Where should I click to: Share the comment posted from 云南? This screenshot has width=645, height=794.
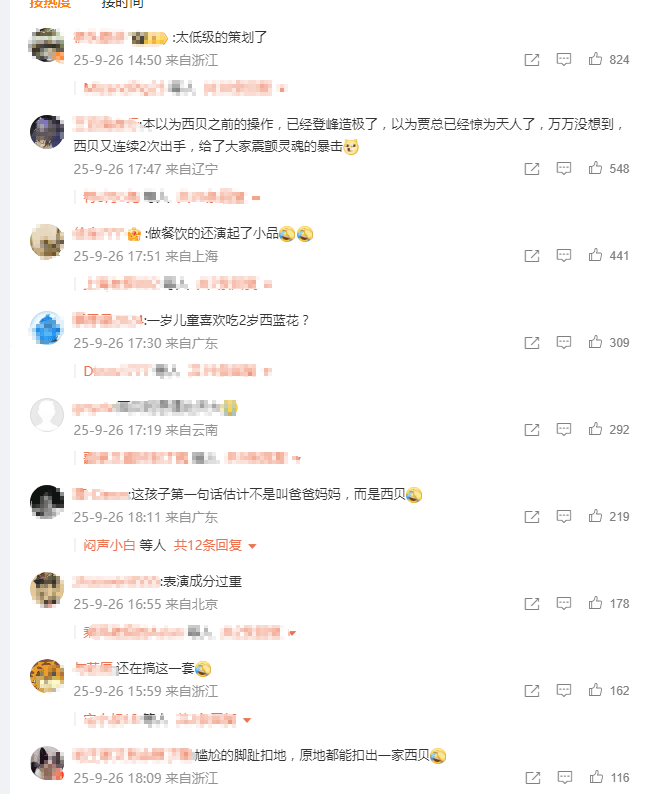coord(532,430)
